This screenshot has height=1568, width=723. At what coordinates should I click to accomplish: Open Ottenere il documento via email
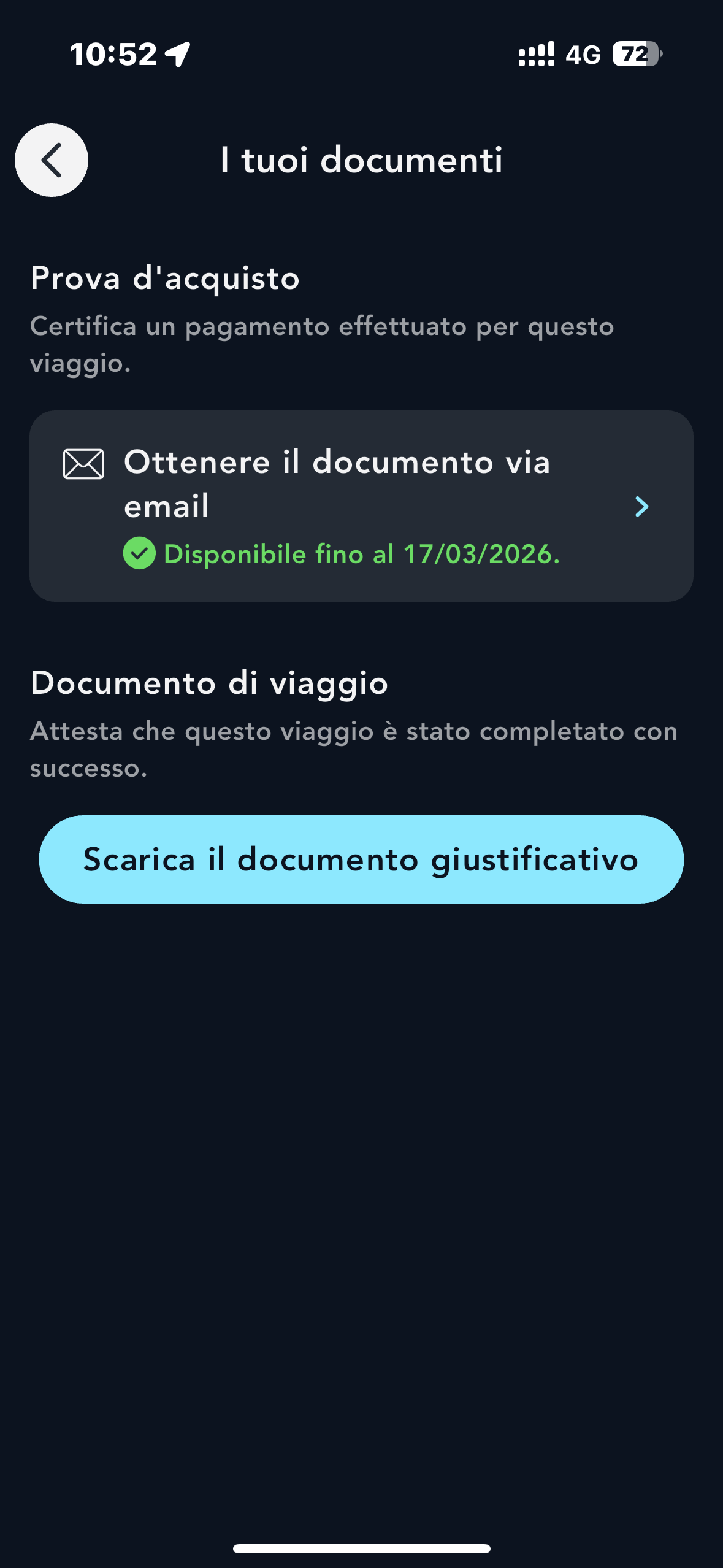point(361,505)
